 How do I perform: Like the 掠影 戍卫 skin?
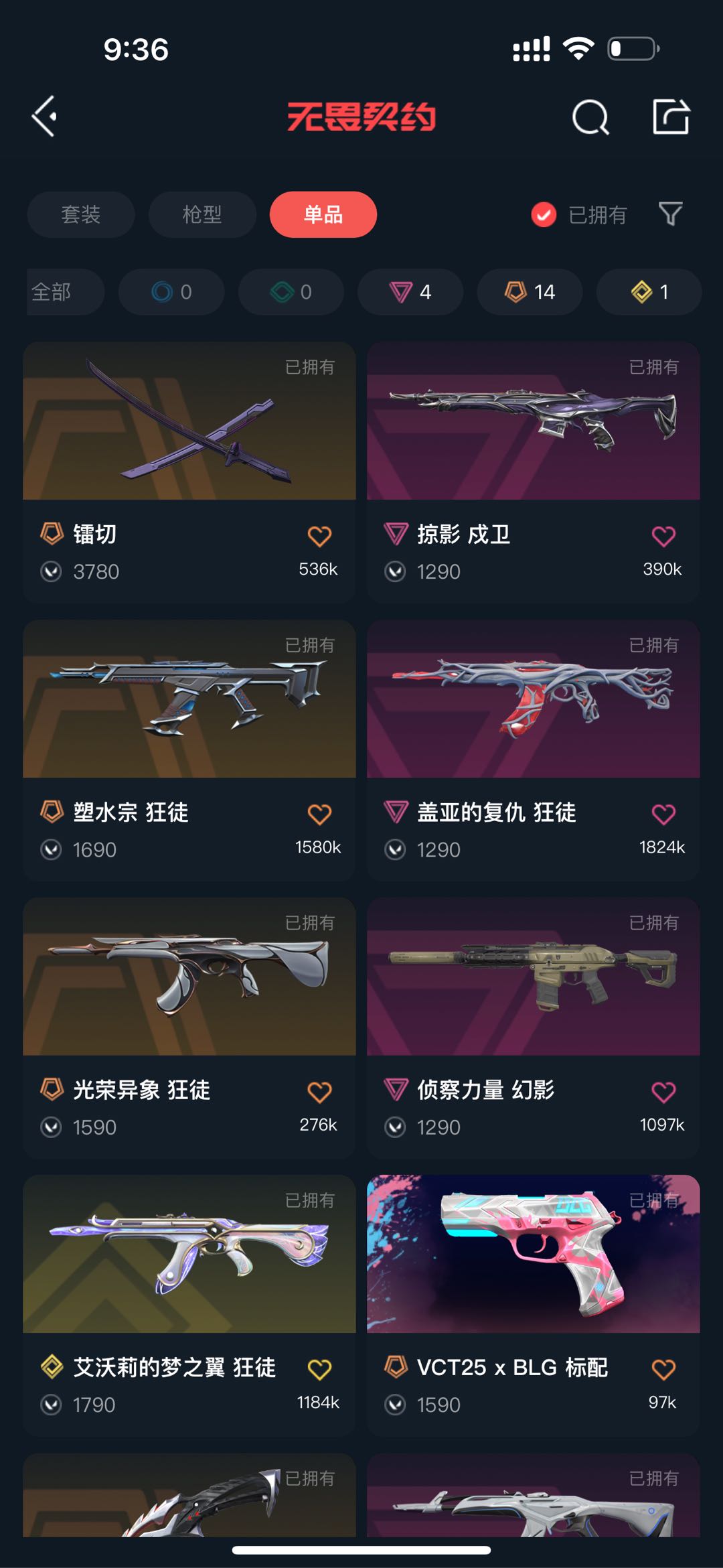click(x=663, y=537)
